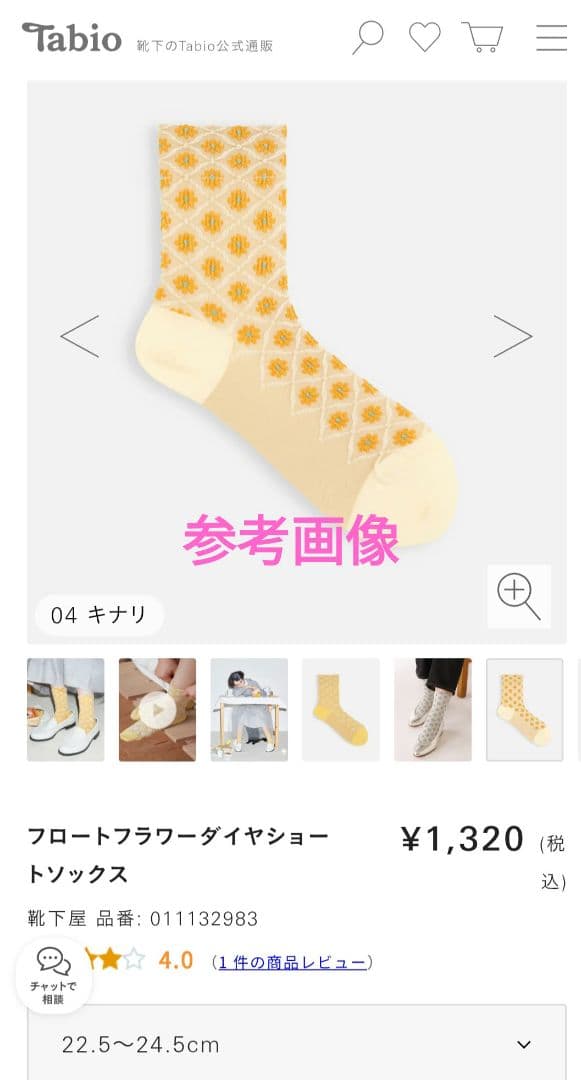
Task: Open the 1件の商品レビュー link
Action: (x=292, y=962)
